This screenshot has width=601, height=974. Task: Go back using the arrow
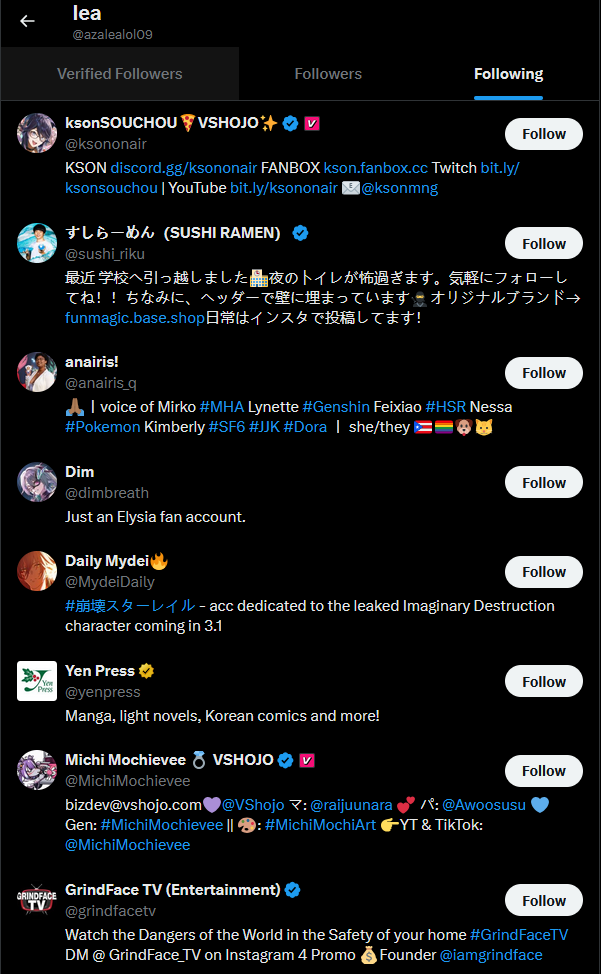27,21
